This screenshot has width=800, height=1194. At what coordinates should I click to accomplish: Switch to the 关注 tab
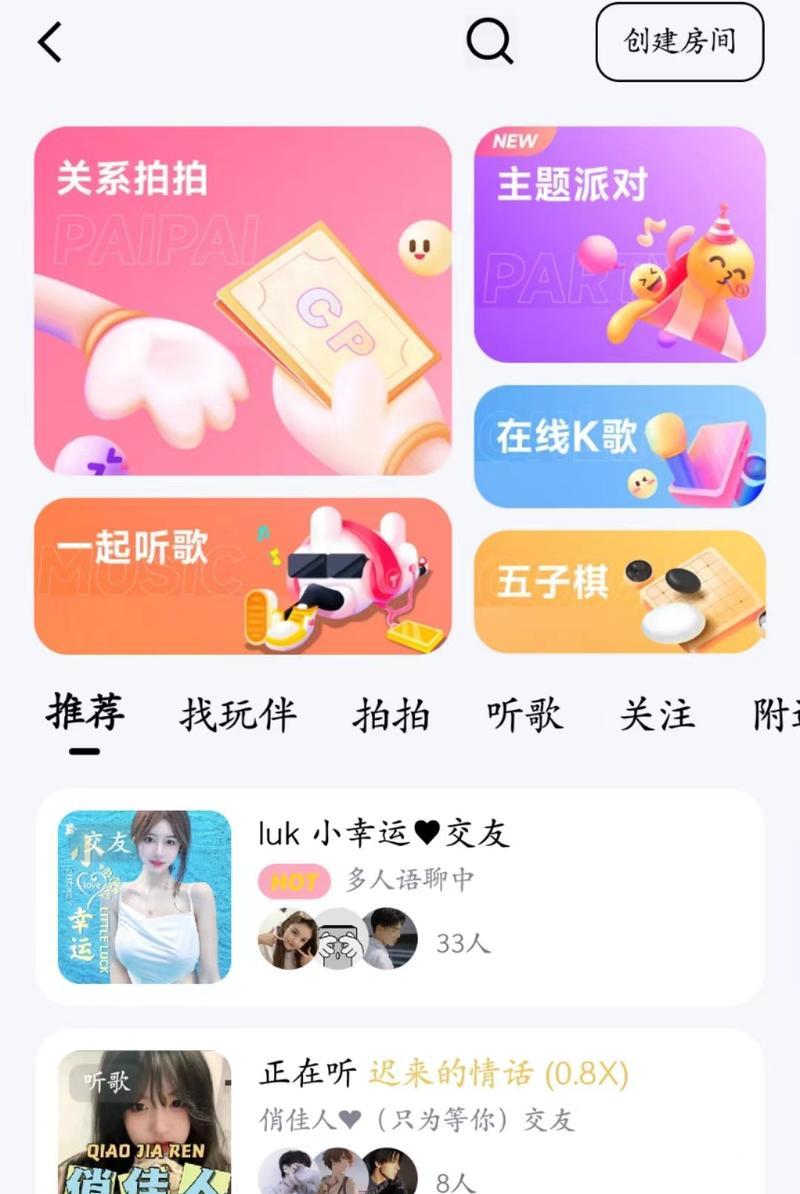(x=657, y=716)
